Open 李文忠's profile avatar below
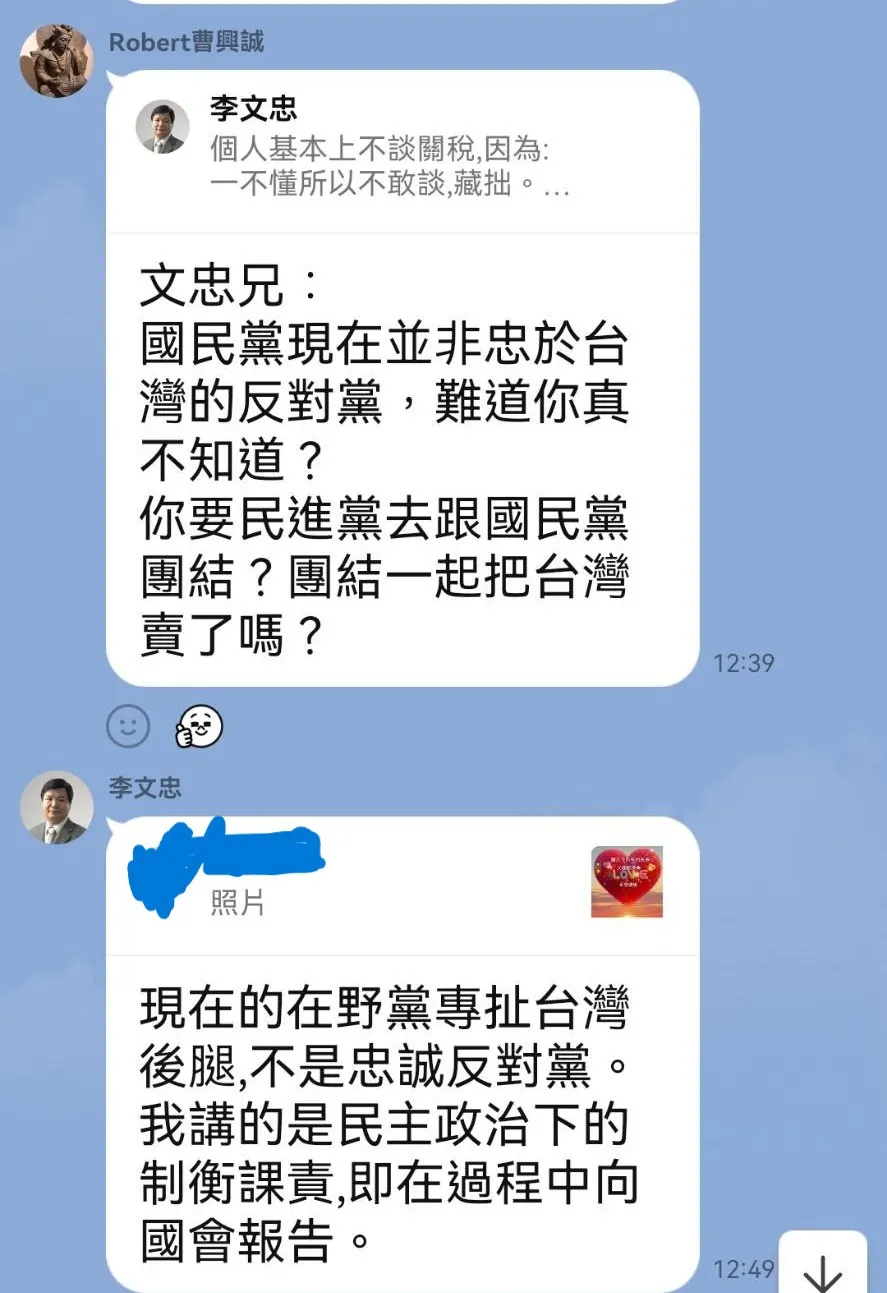 point(57,808)
